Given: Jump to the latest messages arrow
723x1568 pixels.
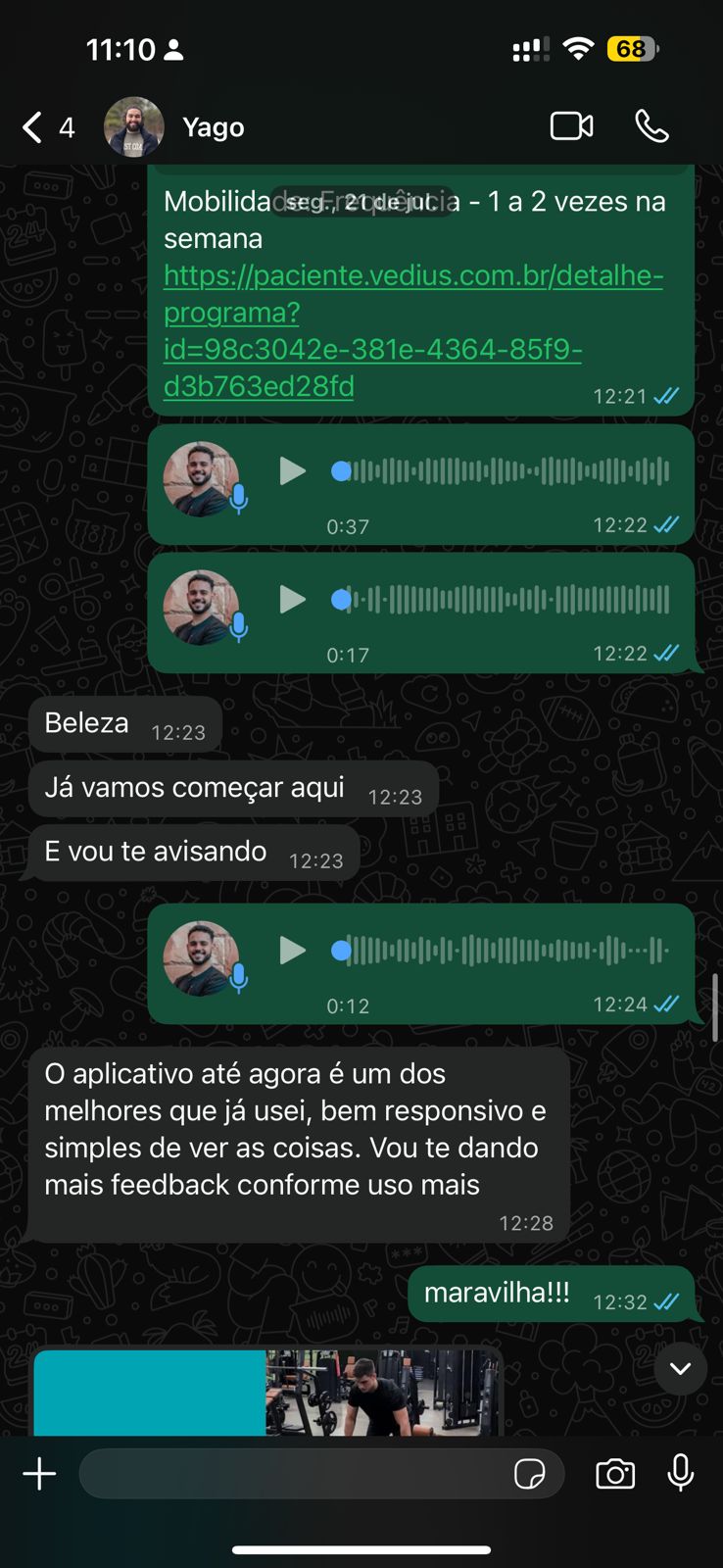Looking at the screenshot, I should point(680,1368).
